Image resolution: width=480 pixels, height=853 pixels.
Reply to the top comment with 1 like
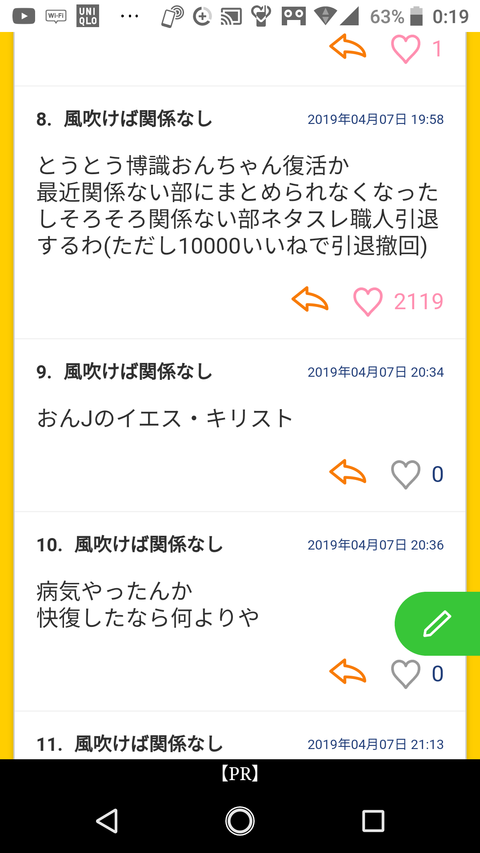click(x=348, y=47)
